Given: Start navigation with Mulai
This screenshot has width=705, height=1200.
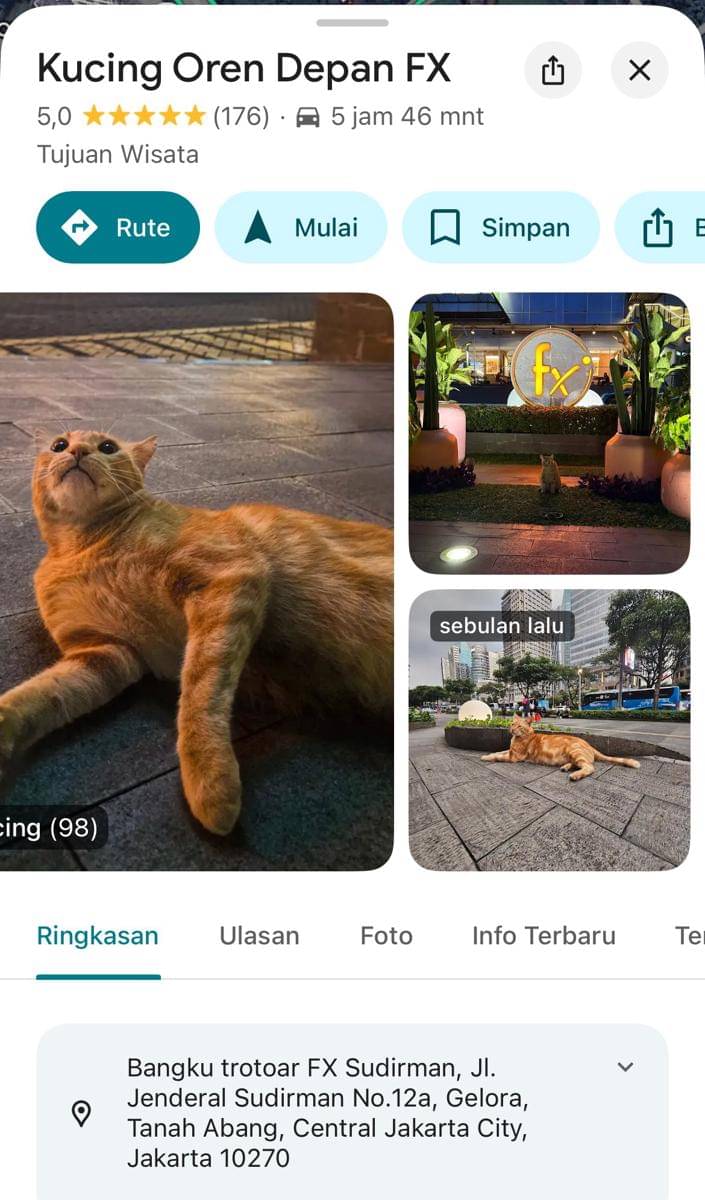Looking at the screenshot, I should 301,228.
